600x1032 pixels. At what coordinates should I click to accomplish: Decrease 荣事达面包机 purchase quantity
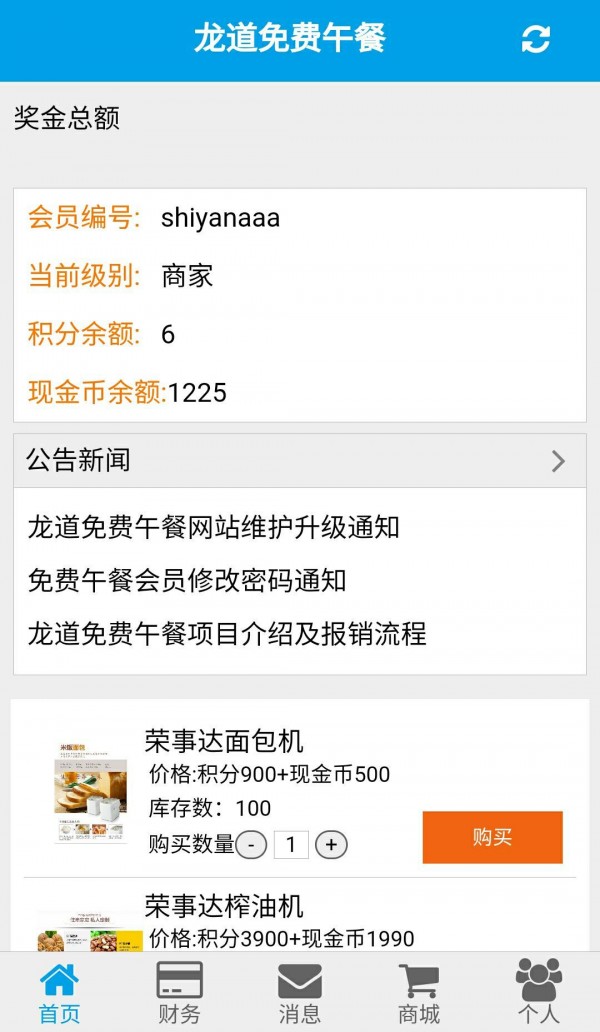(x=251, y=845)
